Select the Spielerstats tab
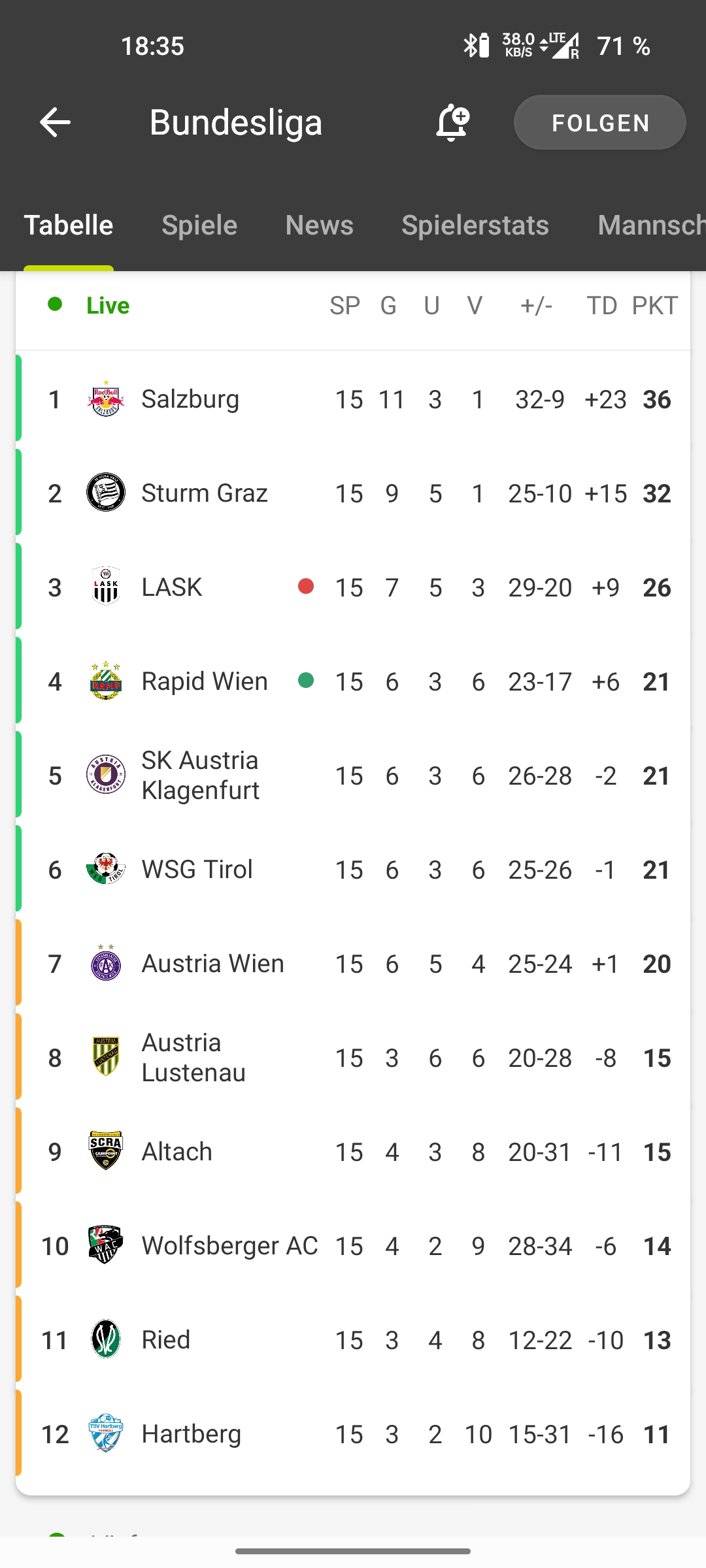This screenshot has width=706, height=1568. 475,225
